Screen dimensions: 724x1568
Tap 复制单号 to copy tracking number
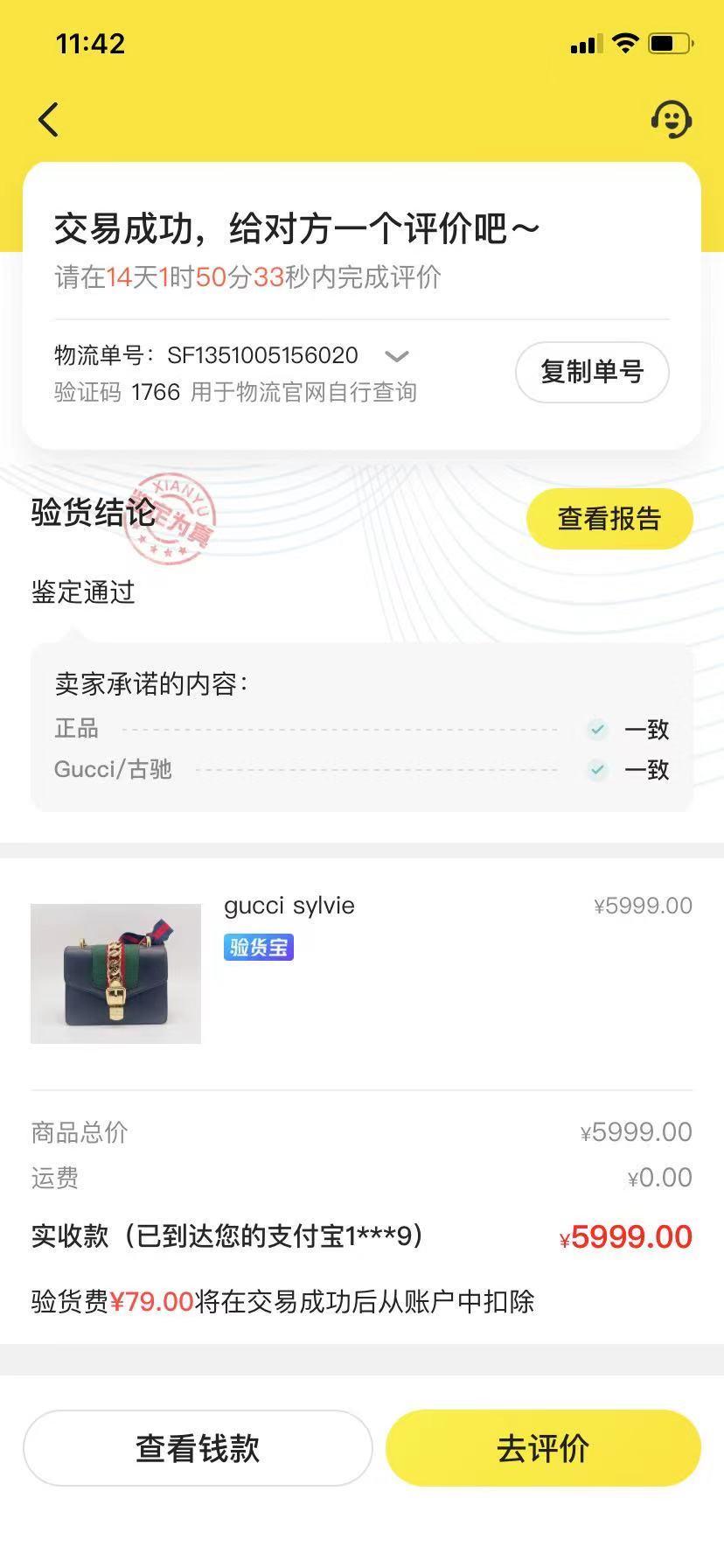[x=592, y=372]
